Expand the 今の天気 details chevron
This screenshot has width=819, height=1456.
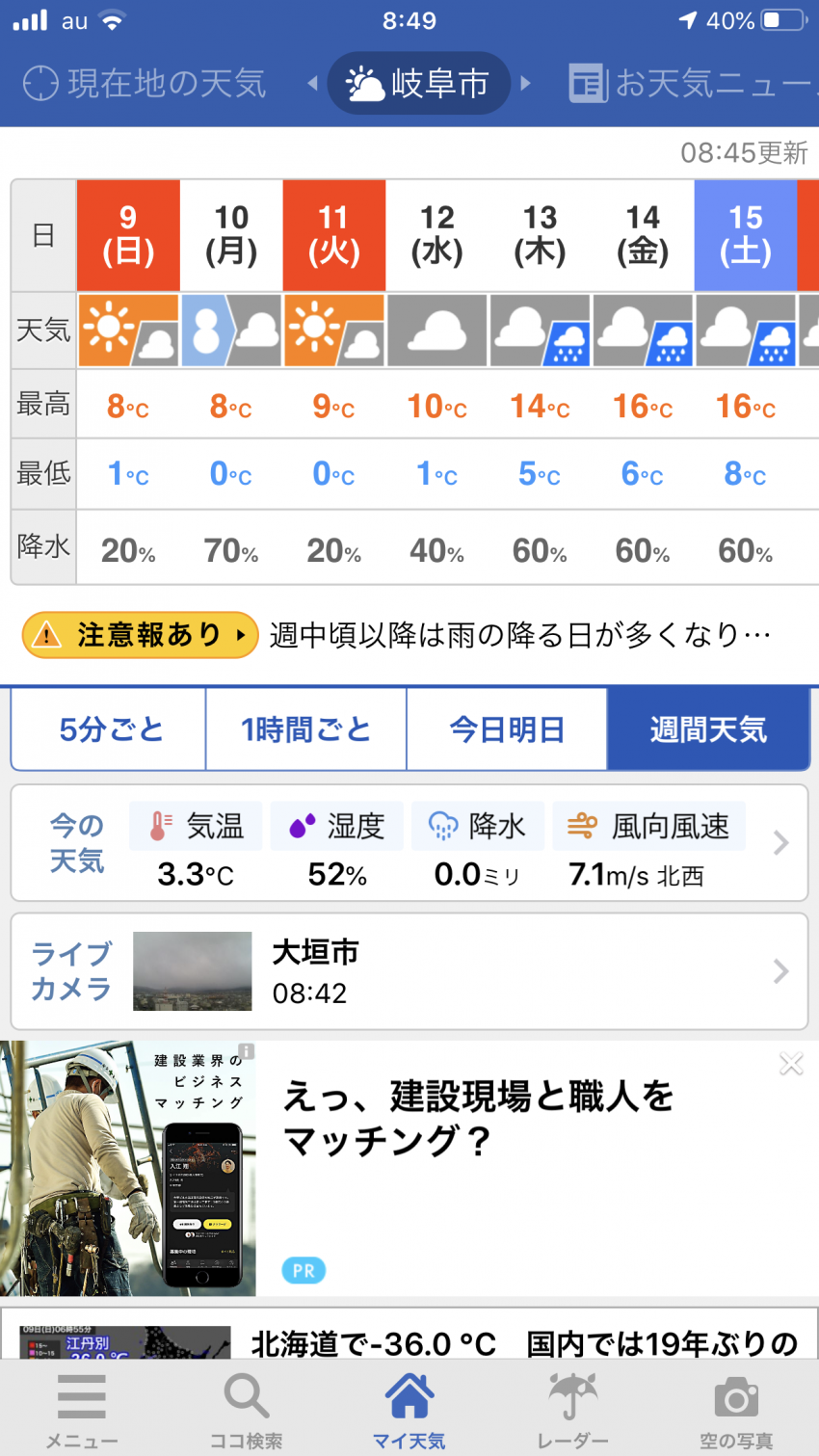click(x=780, y=843)
